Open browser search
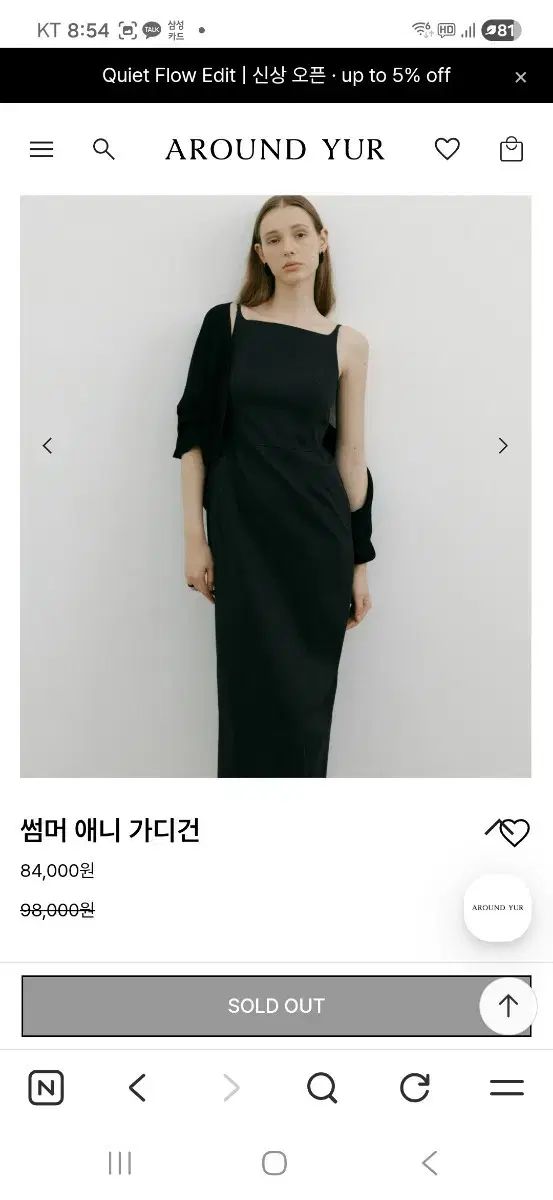 point(322,1088)
